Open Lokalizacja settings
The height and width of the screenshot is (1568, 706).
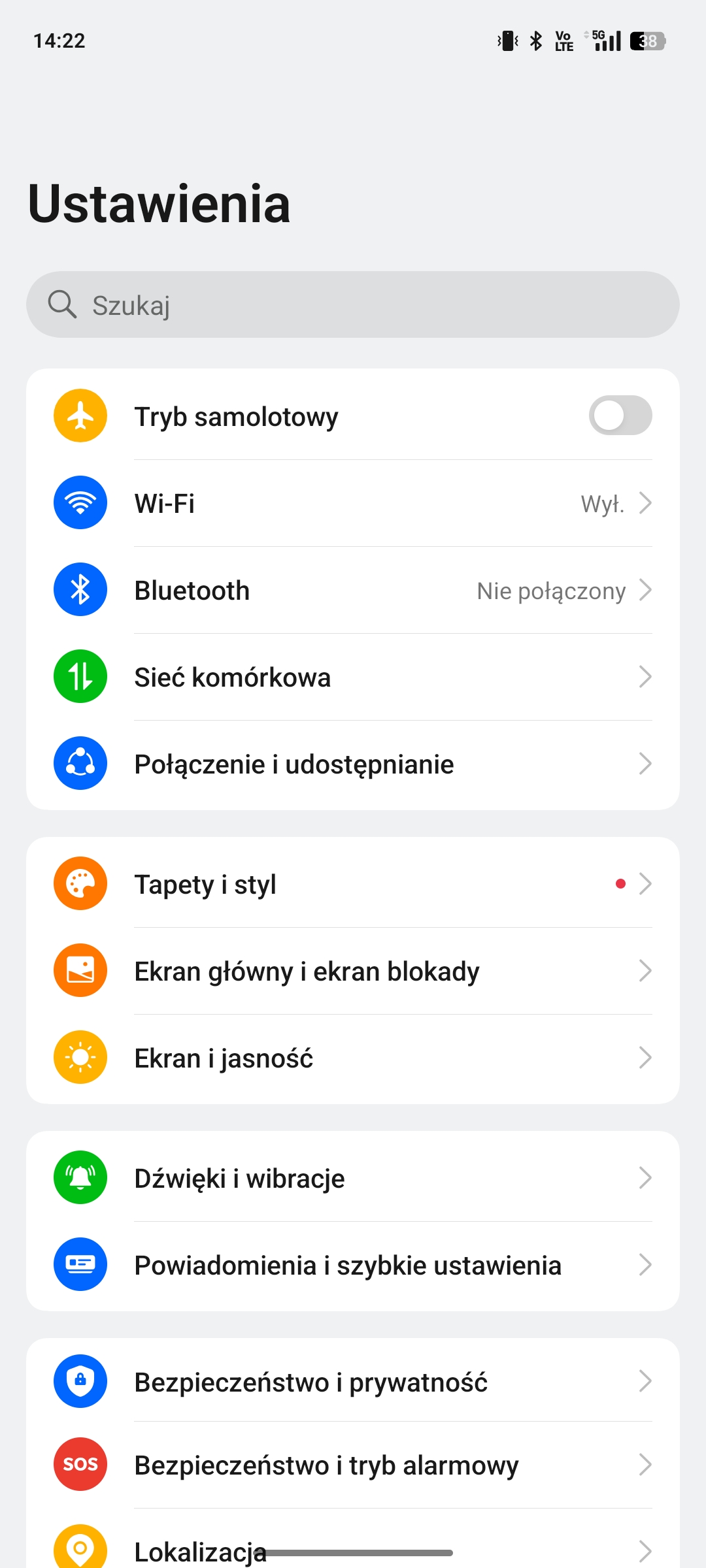(x=353, y=1542)
